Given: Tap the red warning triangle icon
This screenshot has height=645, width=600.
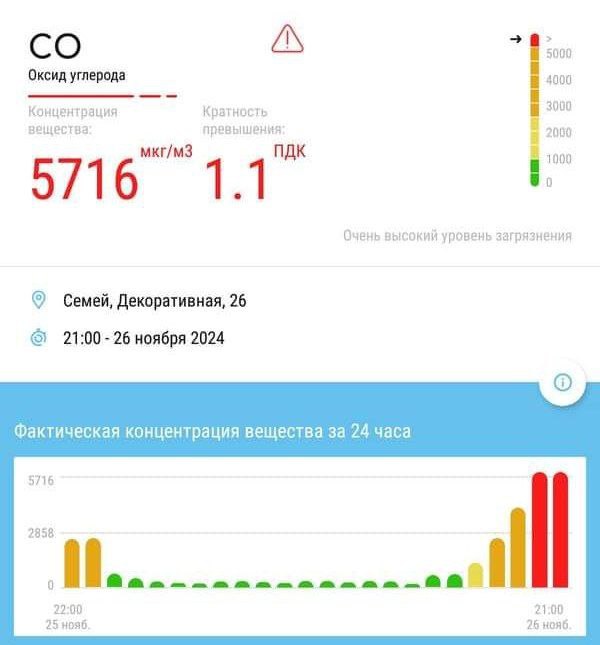Looking at the screenshot, I should click(x=287, y=39).
